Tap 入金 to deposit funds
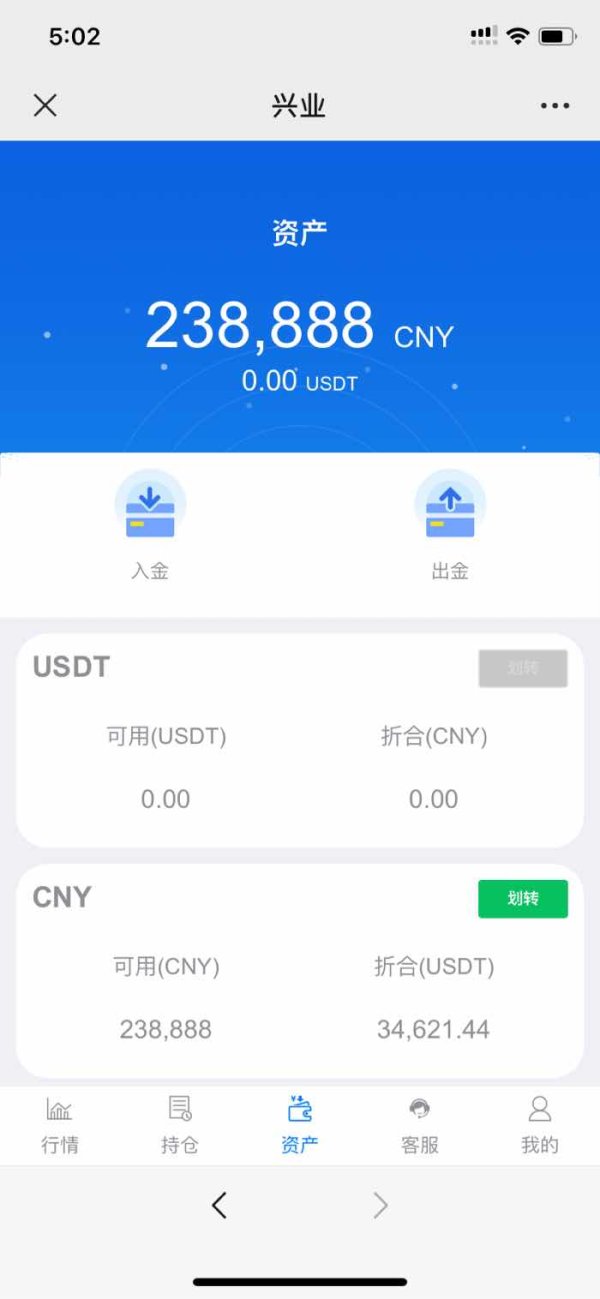Viewport: 600px width, 1299px height. (x=150, y=525)
